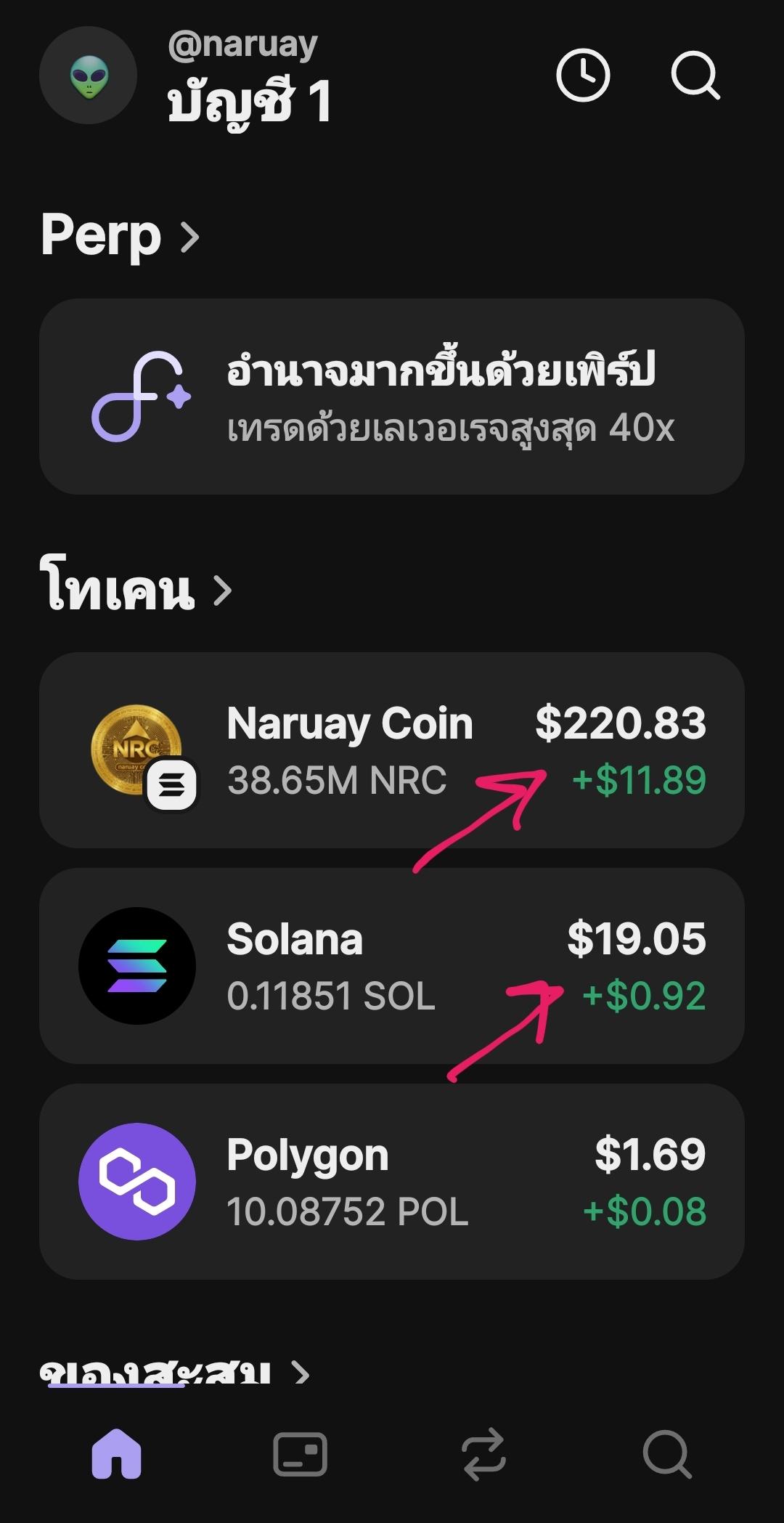Image resolution: width=784 pixels, height=1523 pixels.
Task: Open the Perp section
Action: click(x=120, y=235)
